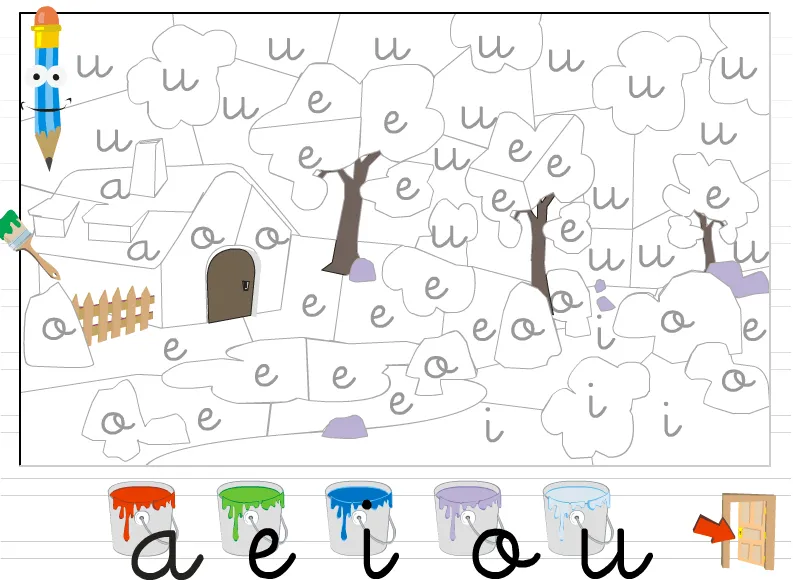Select the purple paint bucket for letter o
The width and height of the screenshot is (793, 580).
click(x=468, y=512)
